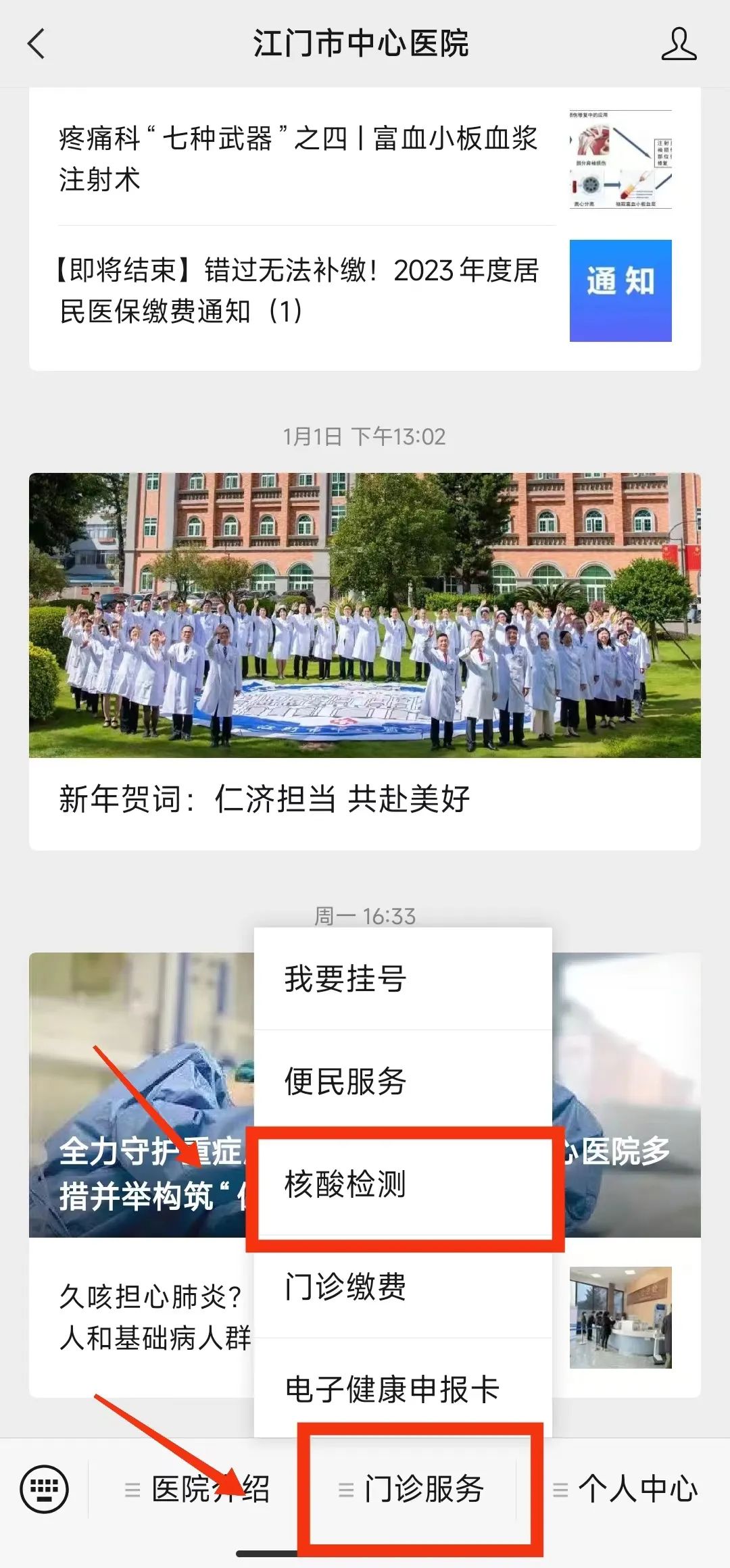Open 电子健康申报卡 option

[x=403, y=1389]
